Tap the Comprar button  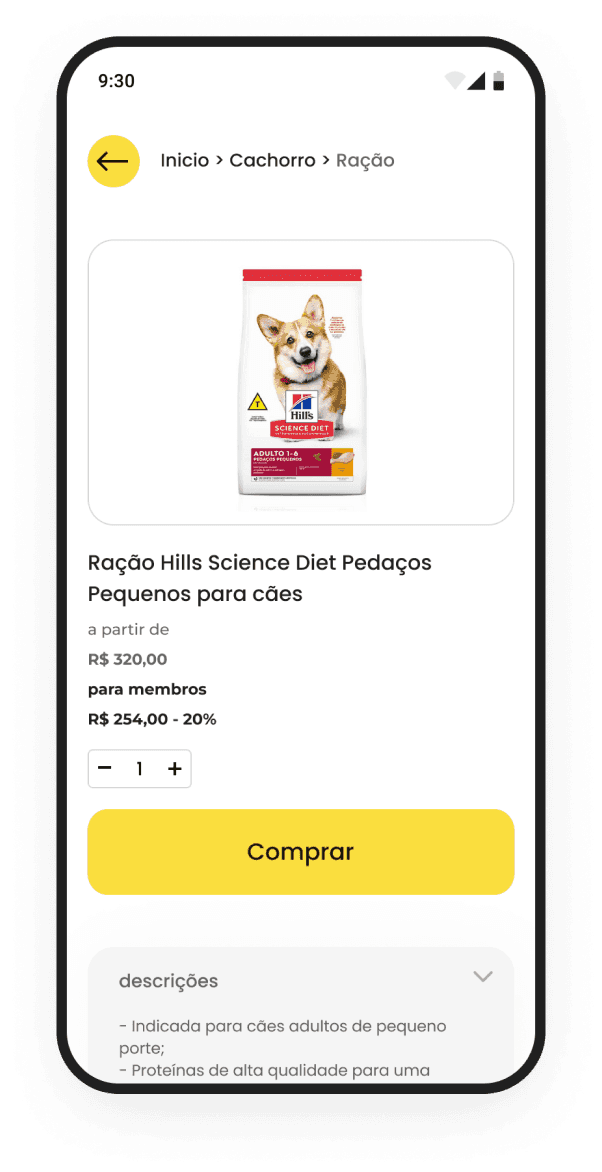click(301, 852)
